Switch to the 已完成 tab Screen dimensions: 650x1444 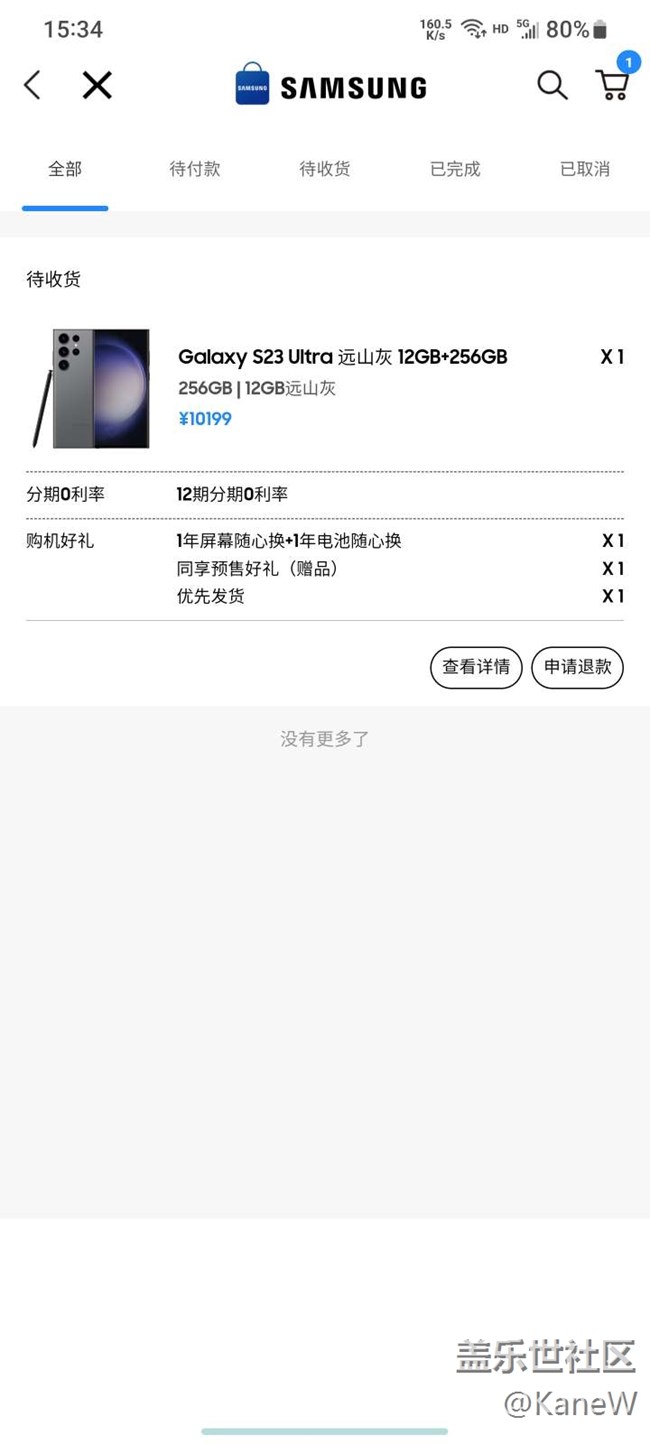click(455, 169)
